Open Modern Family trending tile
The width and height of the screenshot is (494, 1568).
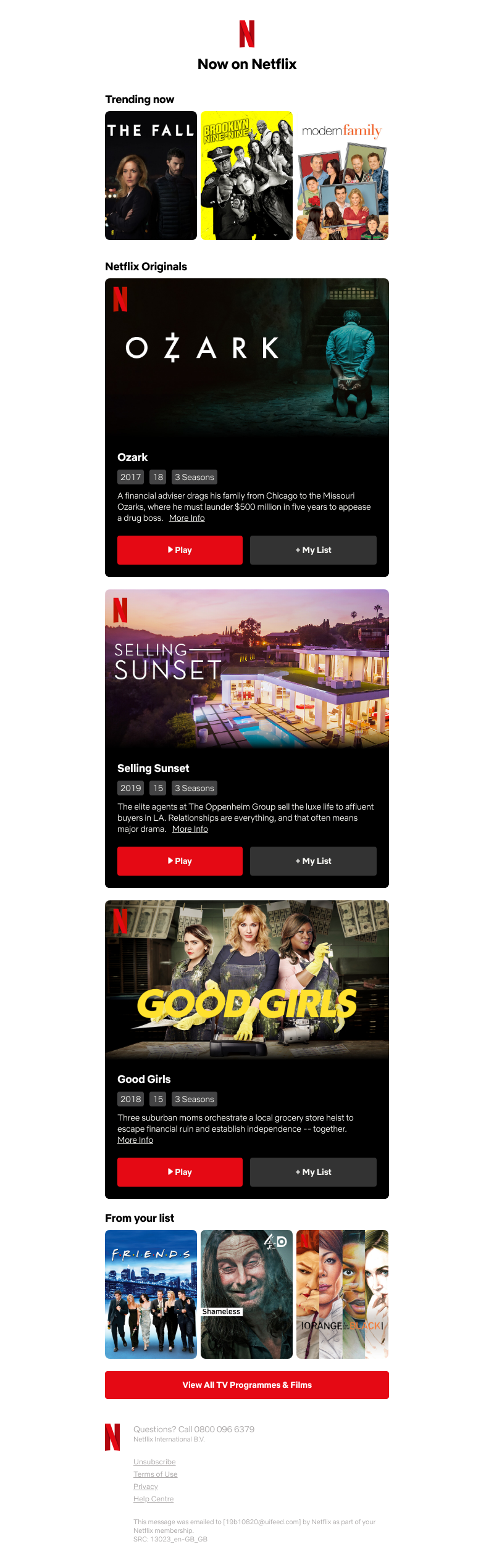click(x=342, y=175)
